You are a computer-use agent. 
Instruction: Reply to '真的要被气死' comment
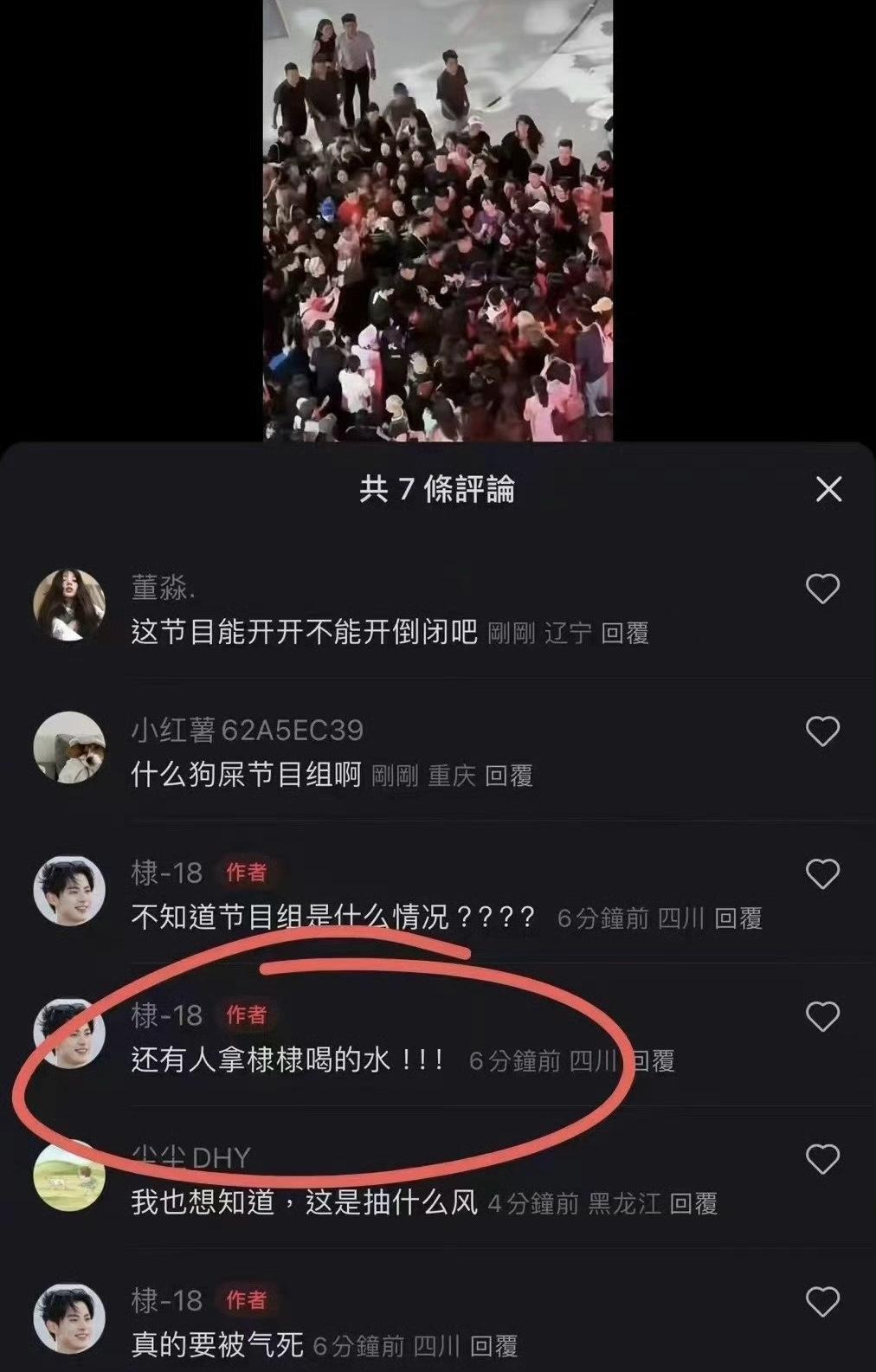click(493, 1346)
